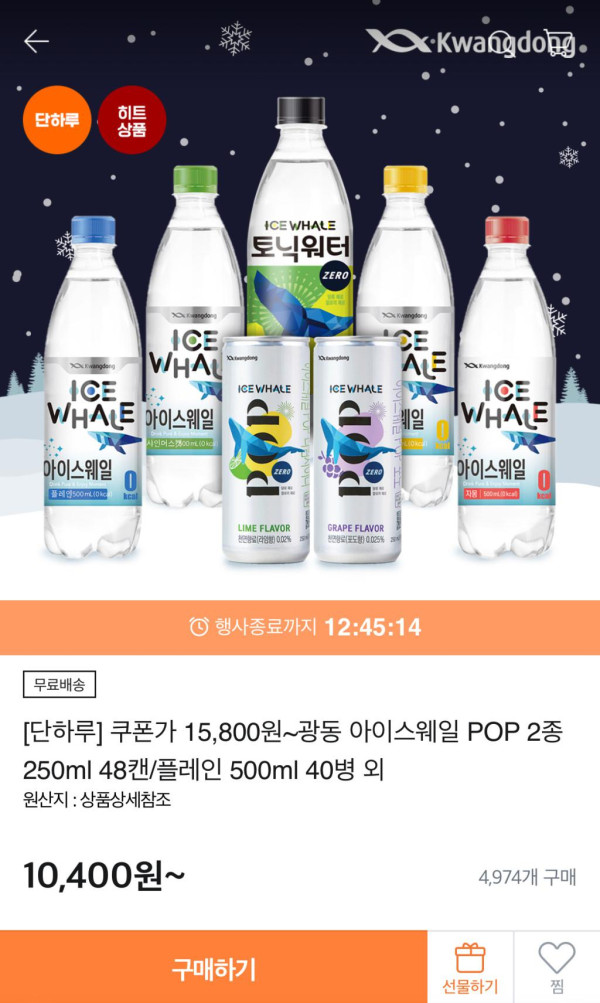Go back using the top arrow

point(37,41)
